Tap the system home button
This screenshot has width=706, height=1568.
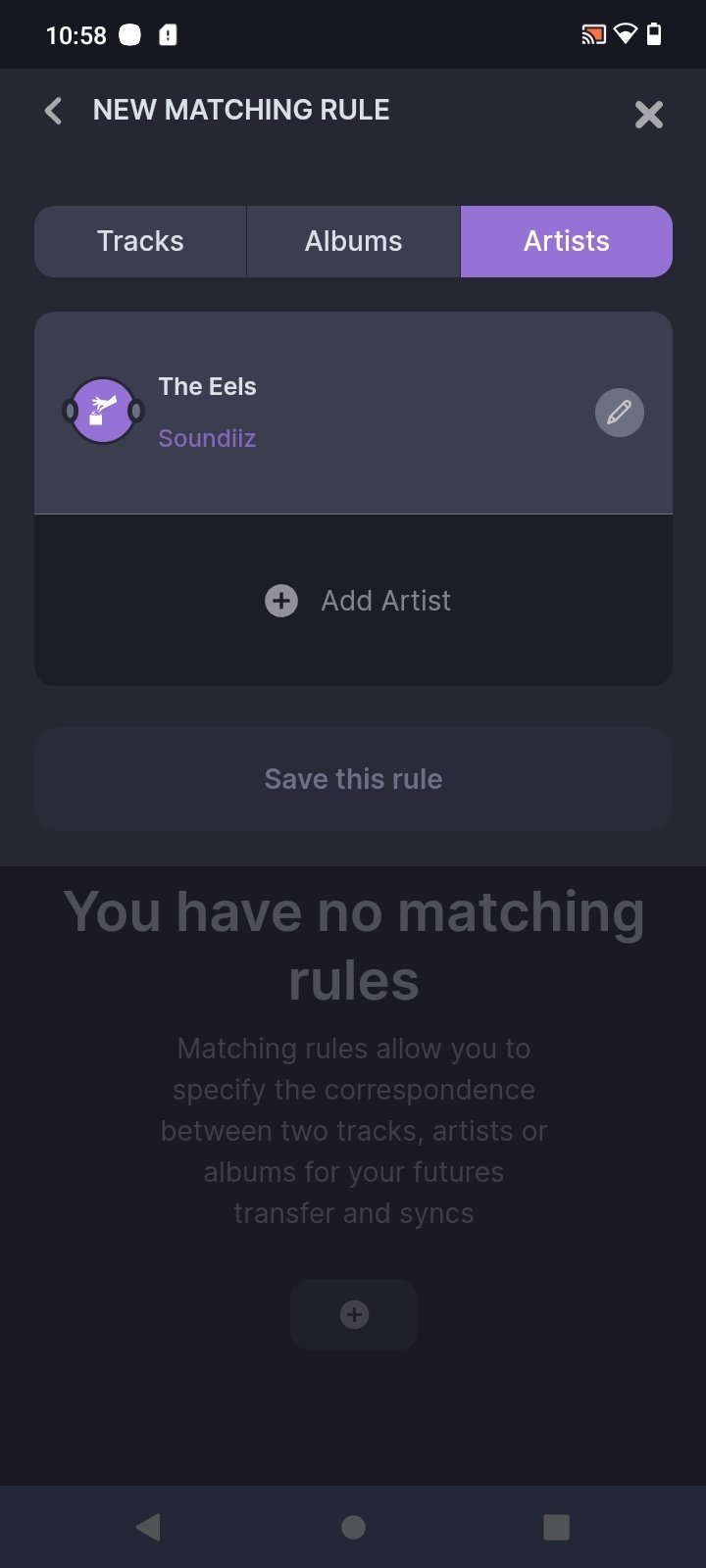click(x=353, y=1527)
